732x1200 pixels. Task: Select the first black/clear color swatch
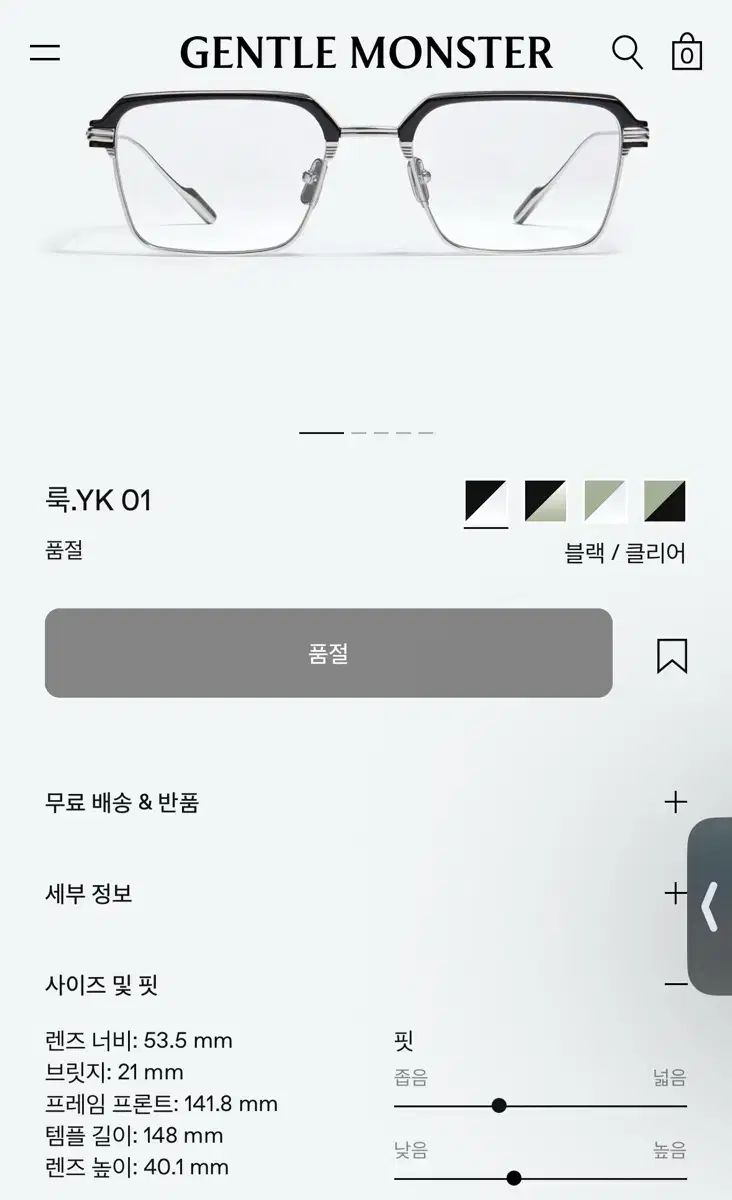486,501
